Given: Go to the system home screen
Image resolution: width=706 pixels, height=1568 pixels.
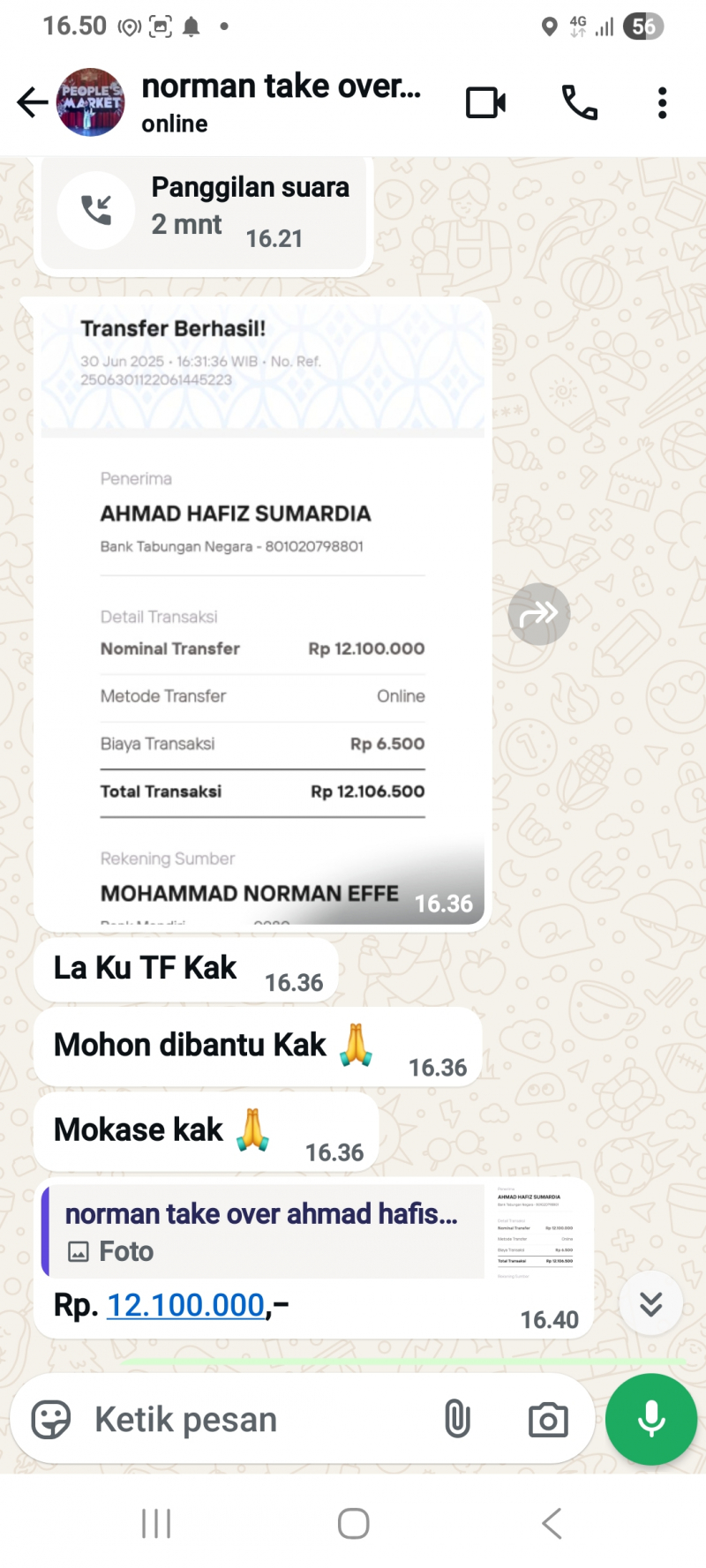Looking at the screenshot, I should point(353,1523).
